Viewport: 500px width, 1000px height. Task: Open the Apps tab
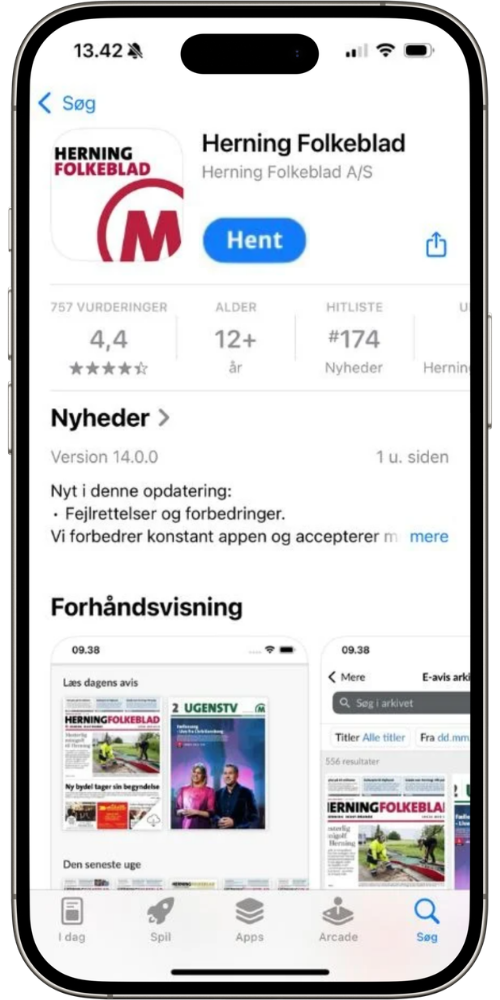pos(249,920)
